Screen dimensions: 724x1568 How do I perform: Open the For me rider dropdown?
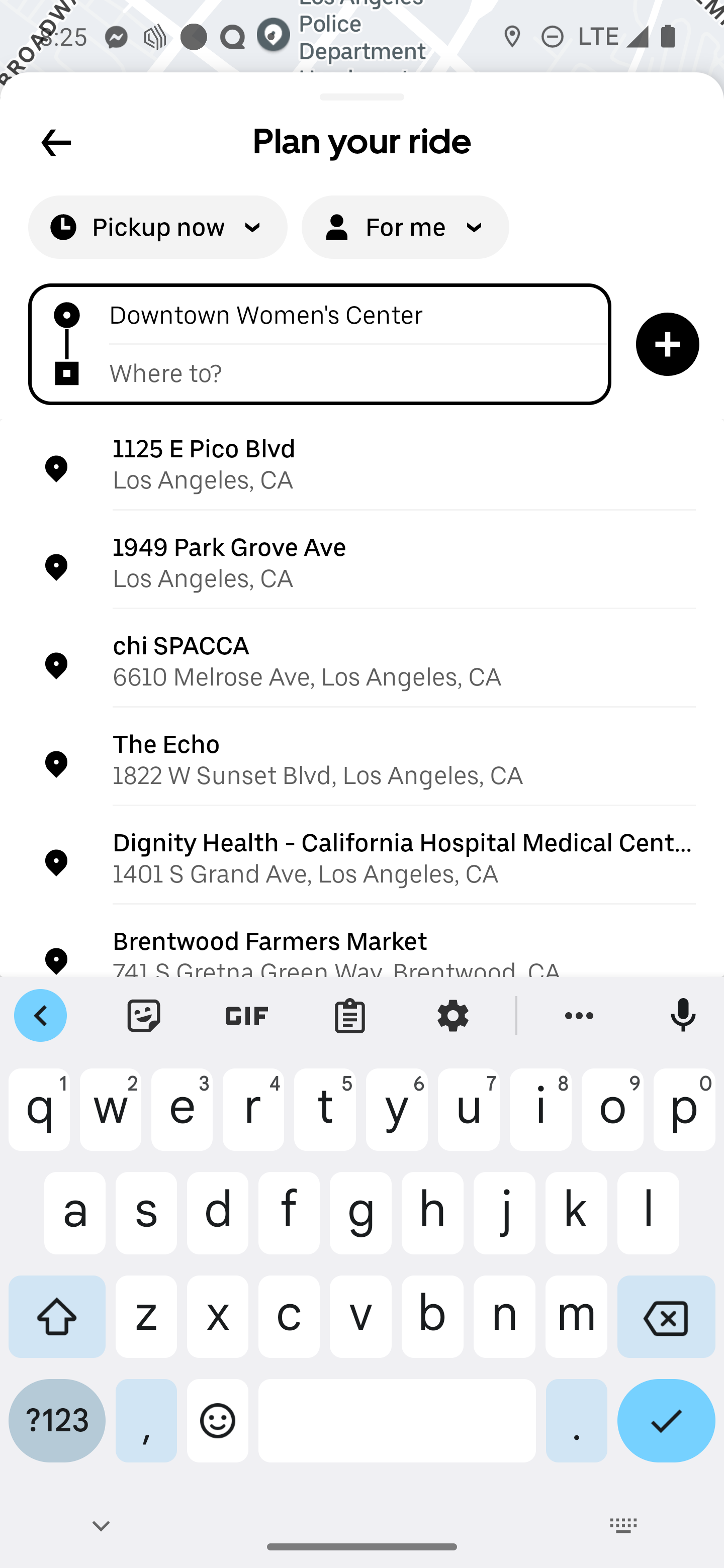pos(405,227)
